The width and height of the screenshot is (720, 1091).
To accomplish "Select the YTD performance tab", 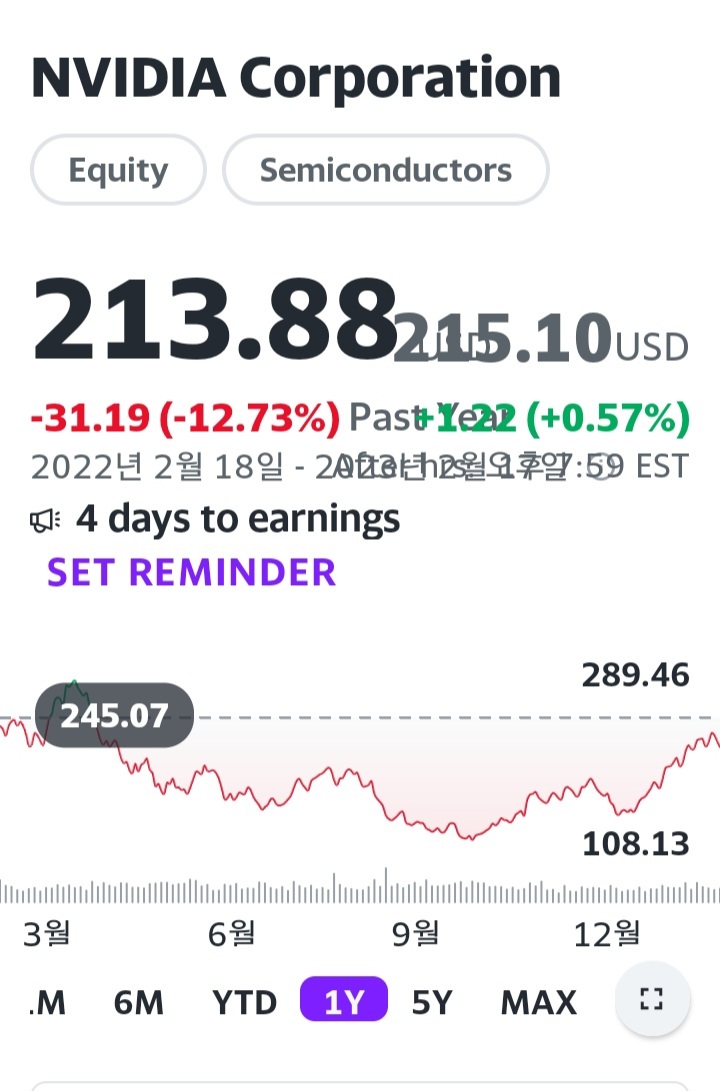I will tap(245, 1000).
